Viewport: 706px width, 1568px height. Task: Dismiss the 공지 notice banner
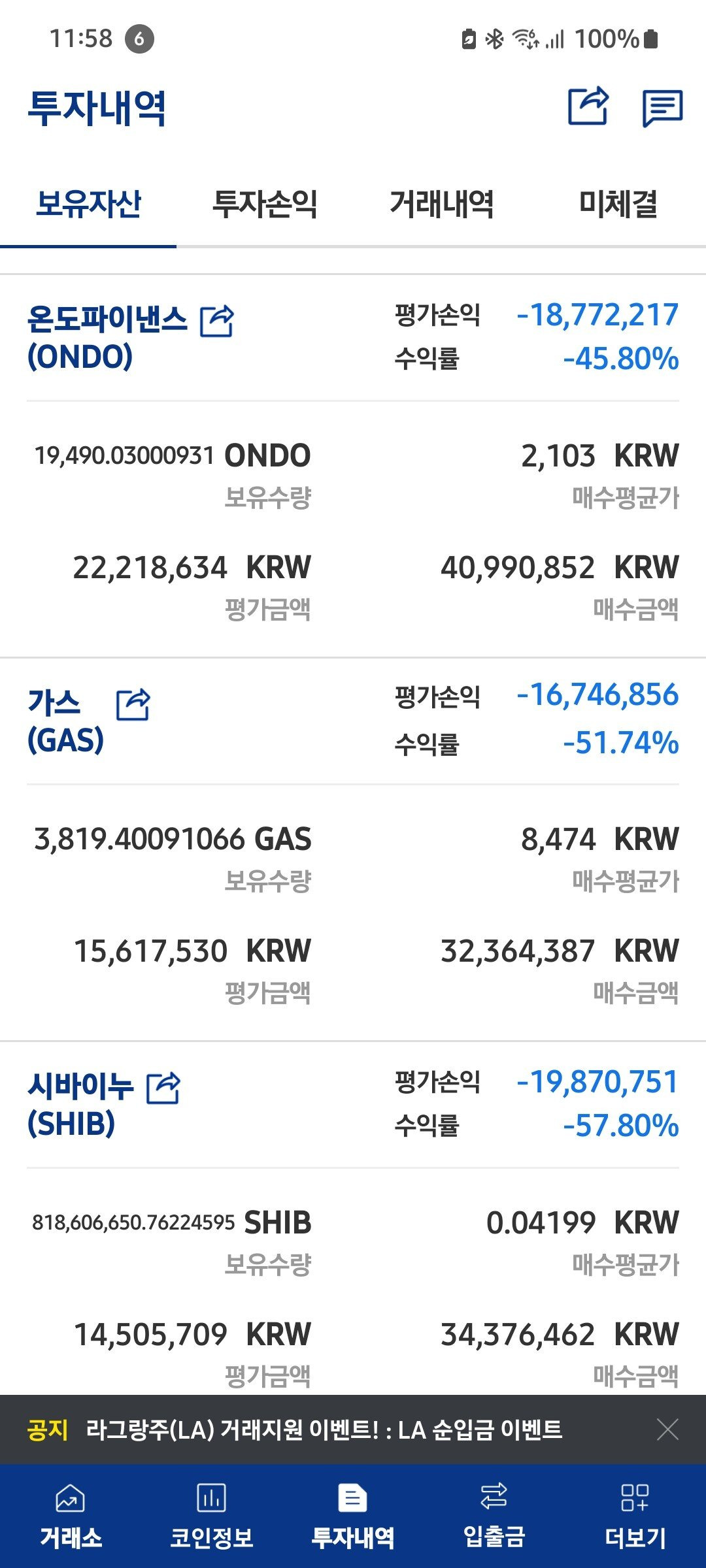click(667, 1429)
